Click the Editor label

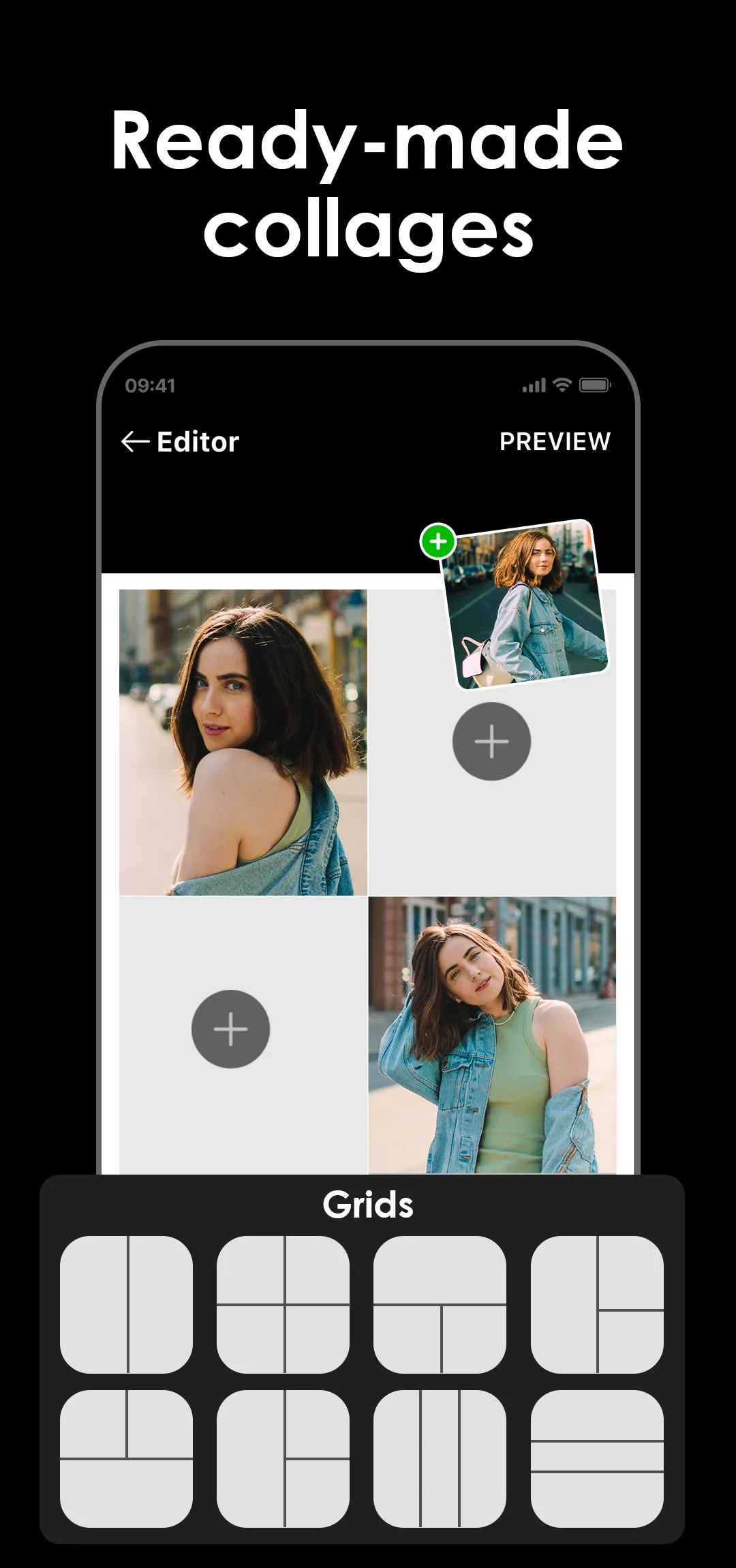(x=196, y=442)
